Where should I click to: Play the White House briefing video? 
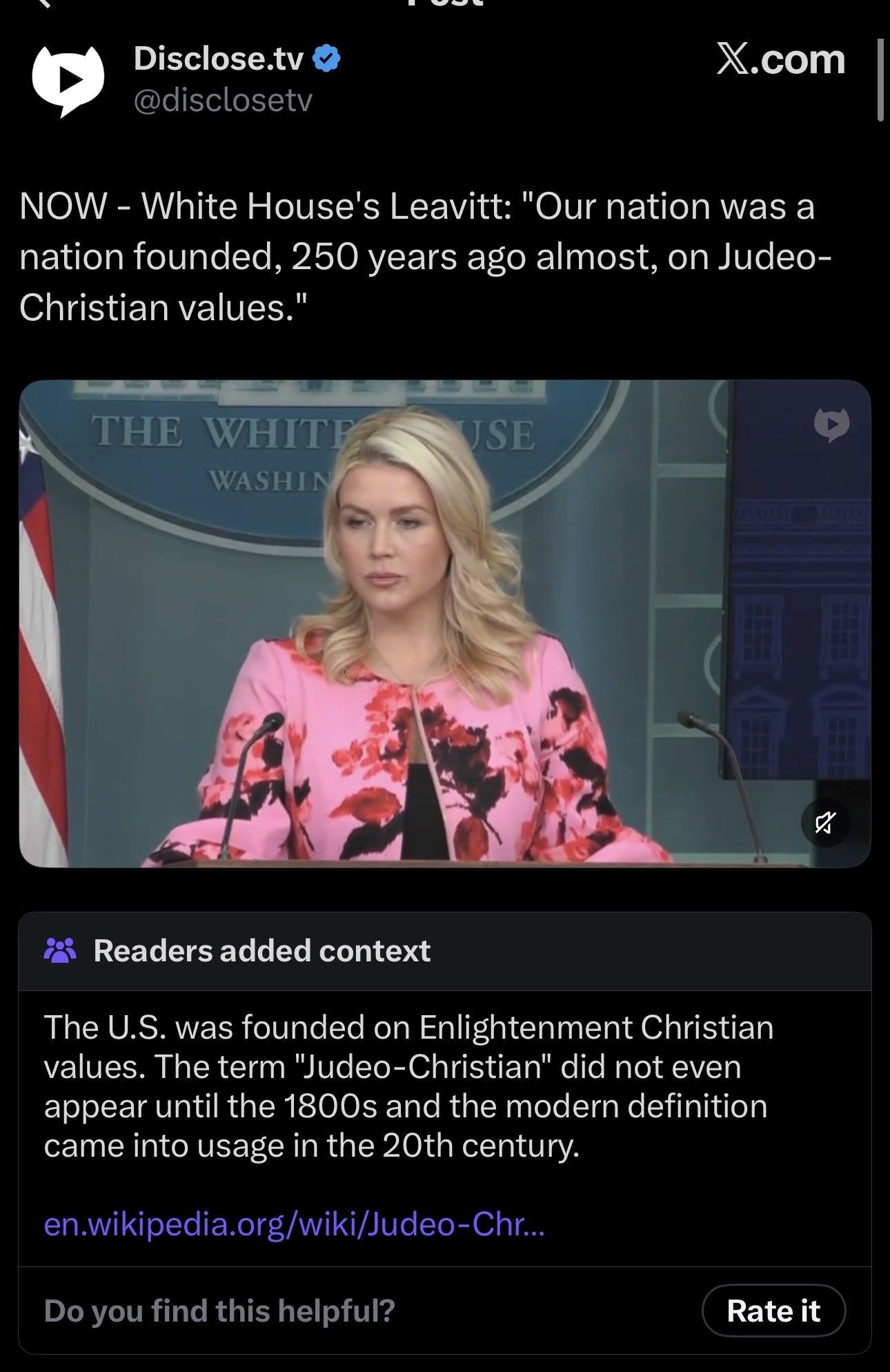[444, 623]
